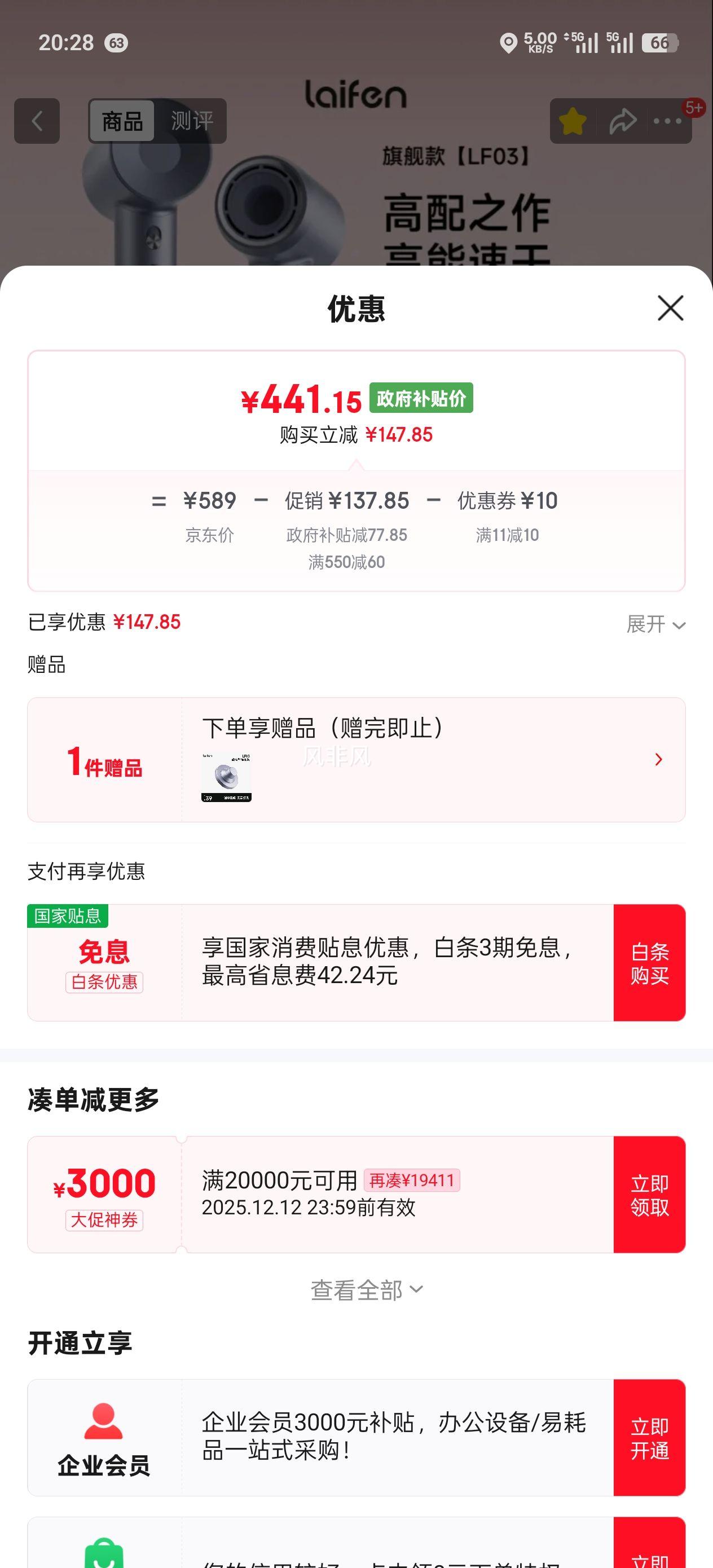Image resolution: width=713 pixels, height=1568 pixels.
Task: Tap the 政府补贴价 green label
Action: click(x=421, y=397)
